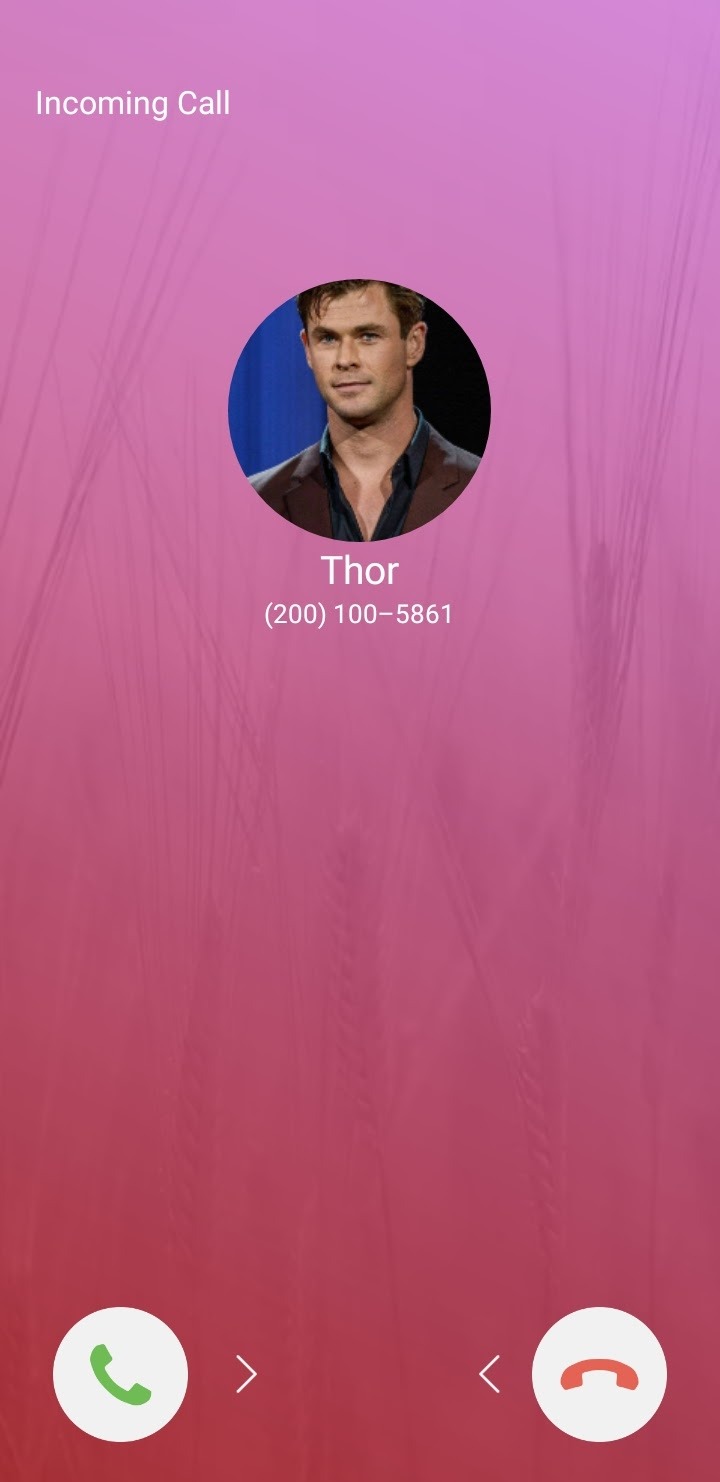Decline the call with the red button
720x1482 pixels.
pos(599,1374)
